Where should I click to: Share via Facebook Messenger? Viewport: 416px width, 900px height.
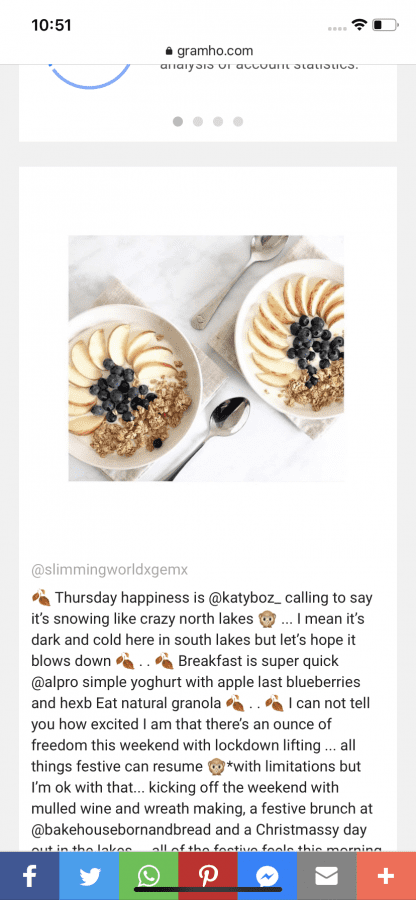point(267,876)
